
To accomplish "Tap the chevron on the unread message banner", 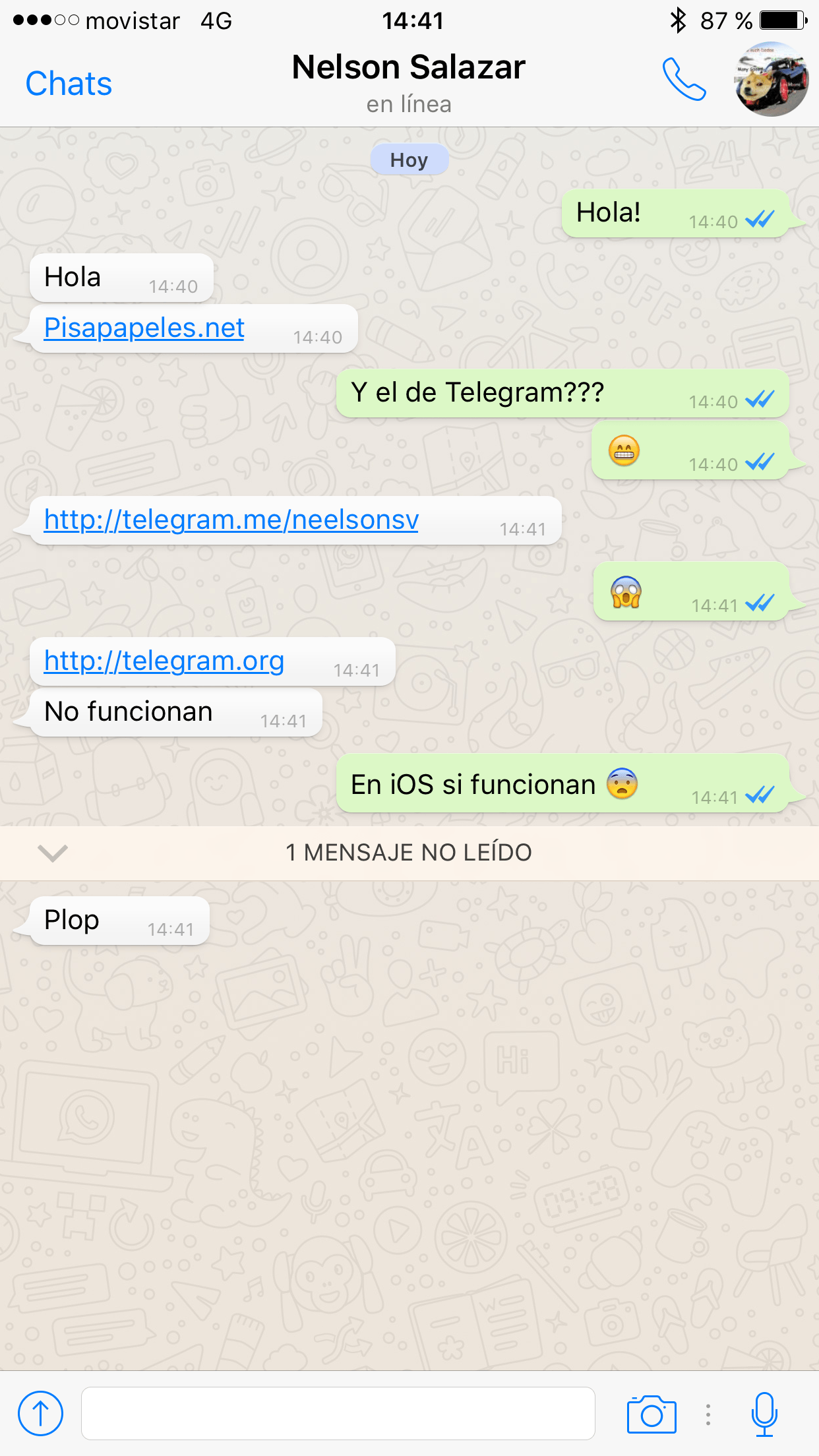I will [x=53, y=853].
